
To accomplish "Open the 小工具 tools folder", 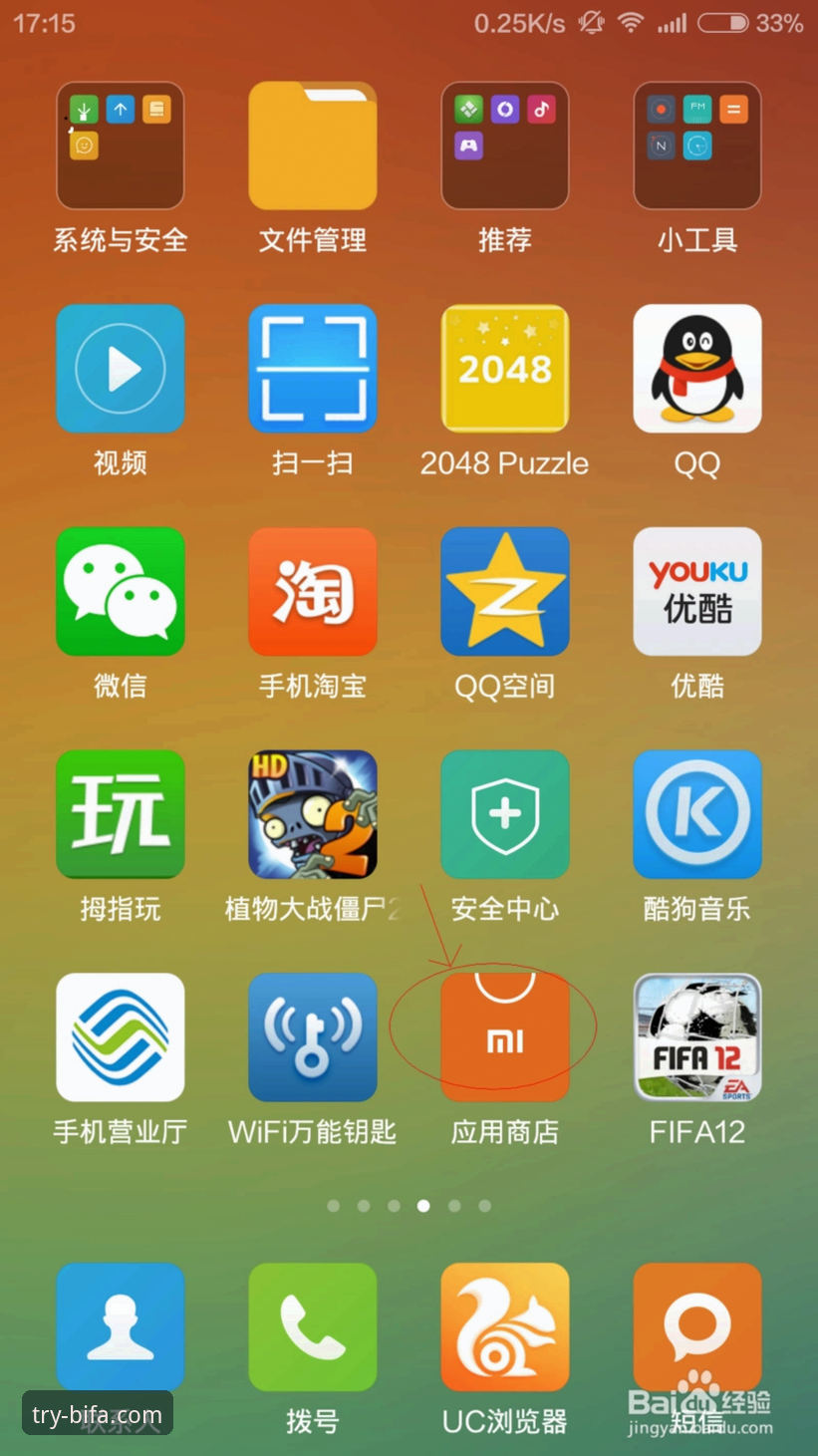I will point(696,146).
